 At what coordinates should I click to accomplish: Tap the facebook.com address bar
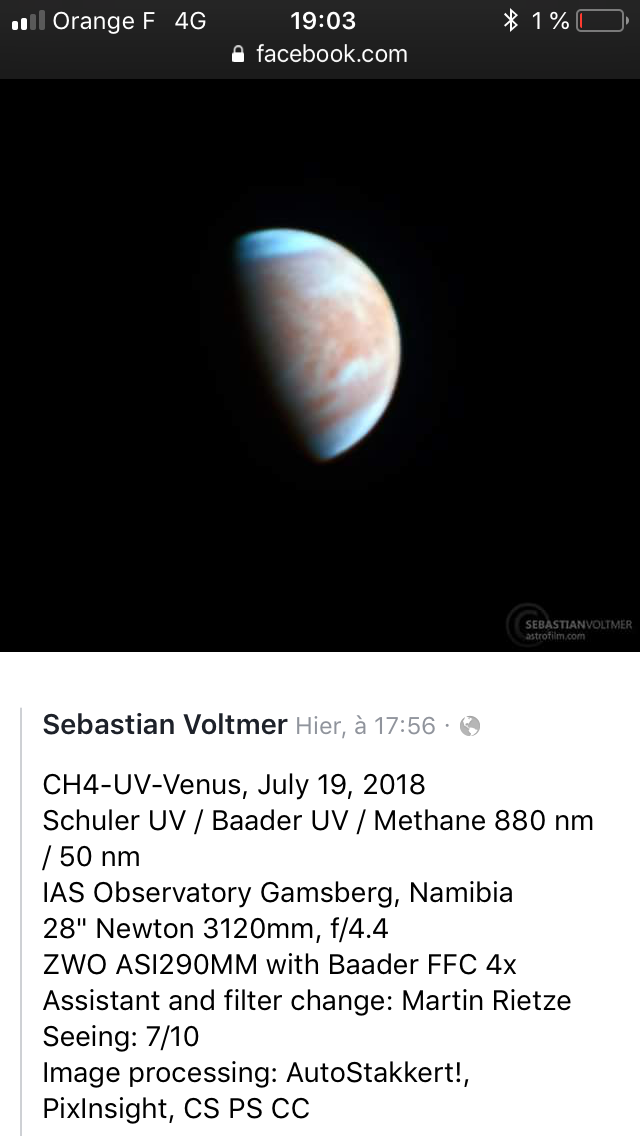320,54
